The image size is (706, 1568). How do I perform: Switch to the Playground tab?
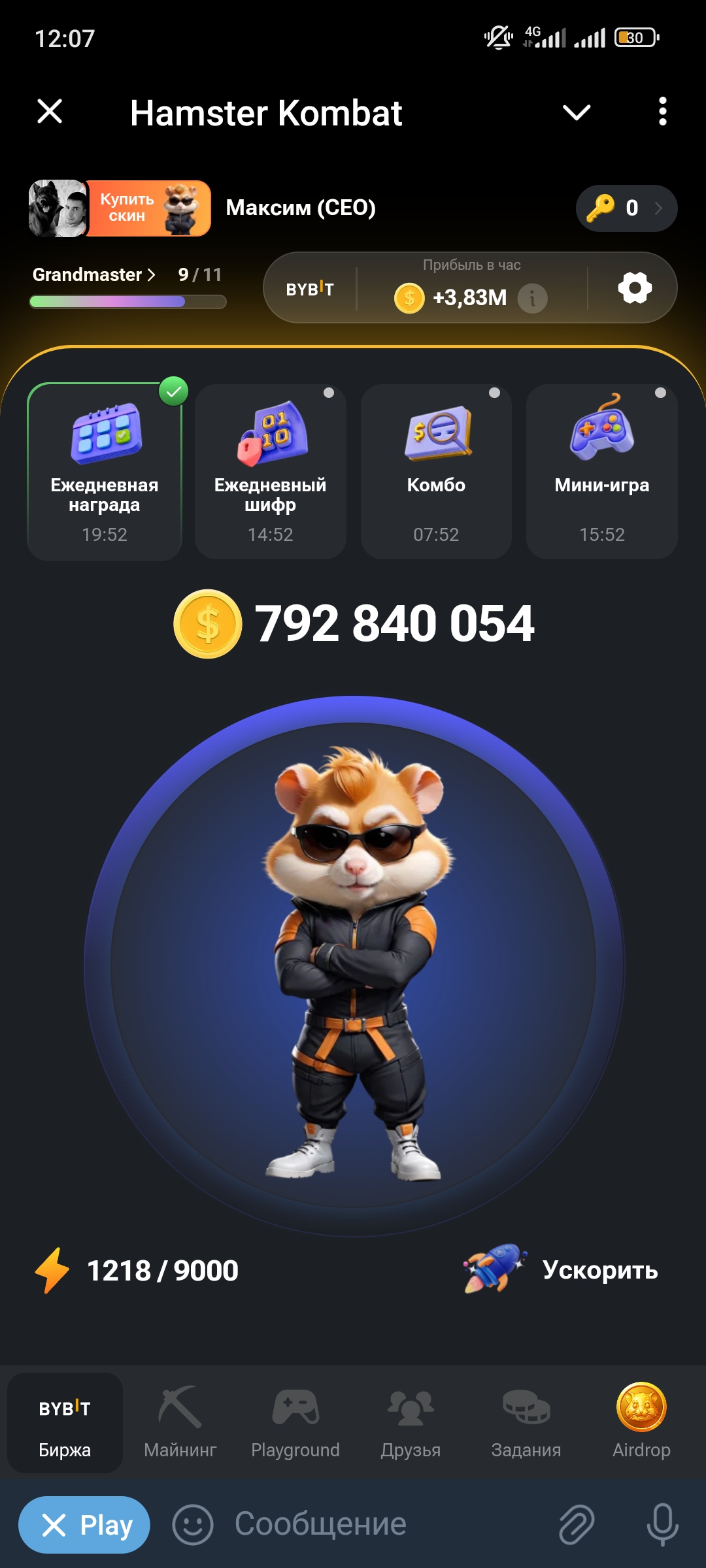click(295, 1422)
